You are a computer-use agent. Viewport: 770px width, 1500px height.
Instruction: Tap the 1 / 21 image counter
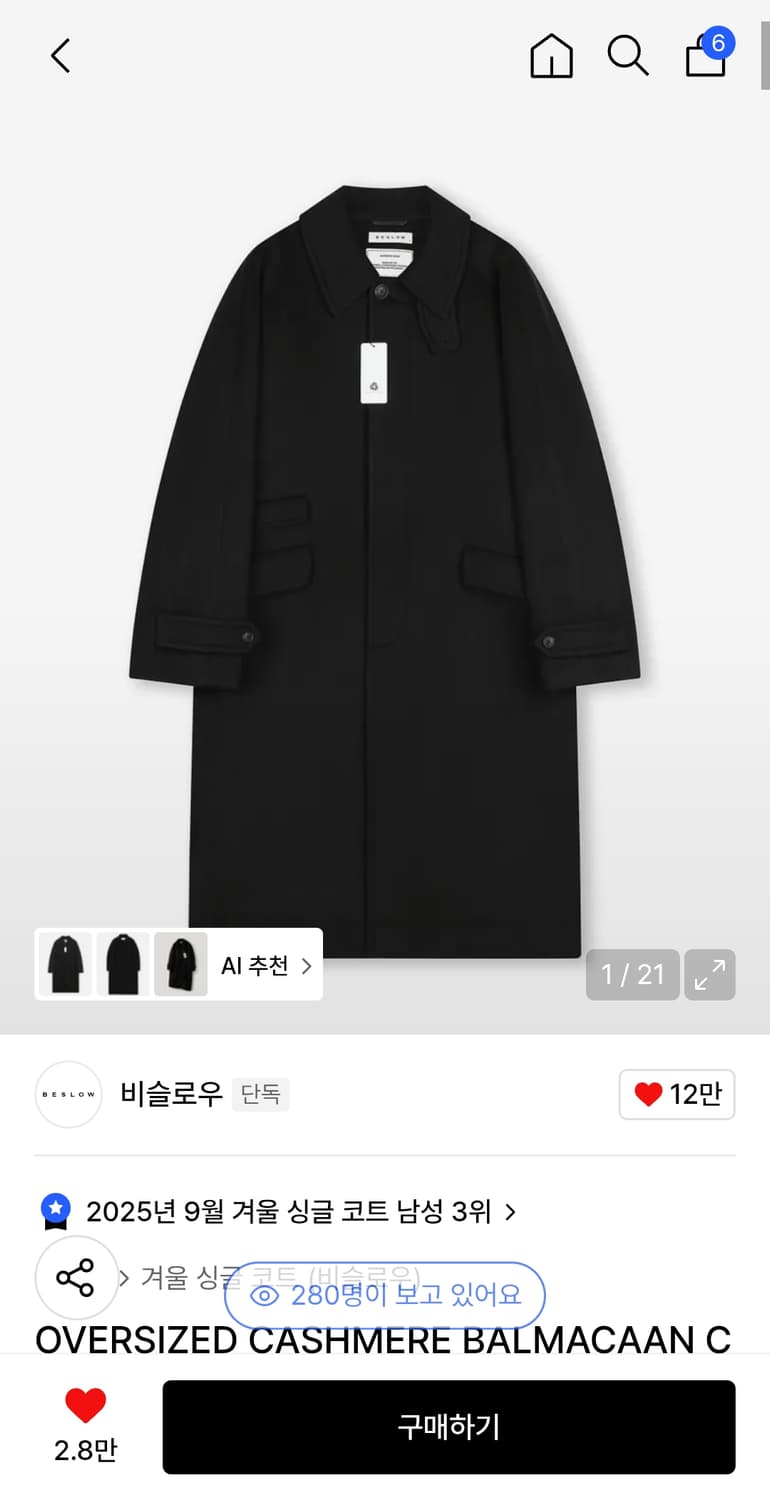pyautogui.click(x=632, y=974)
